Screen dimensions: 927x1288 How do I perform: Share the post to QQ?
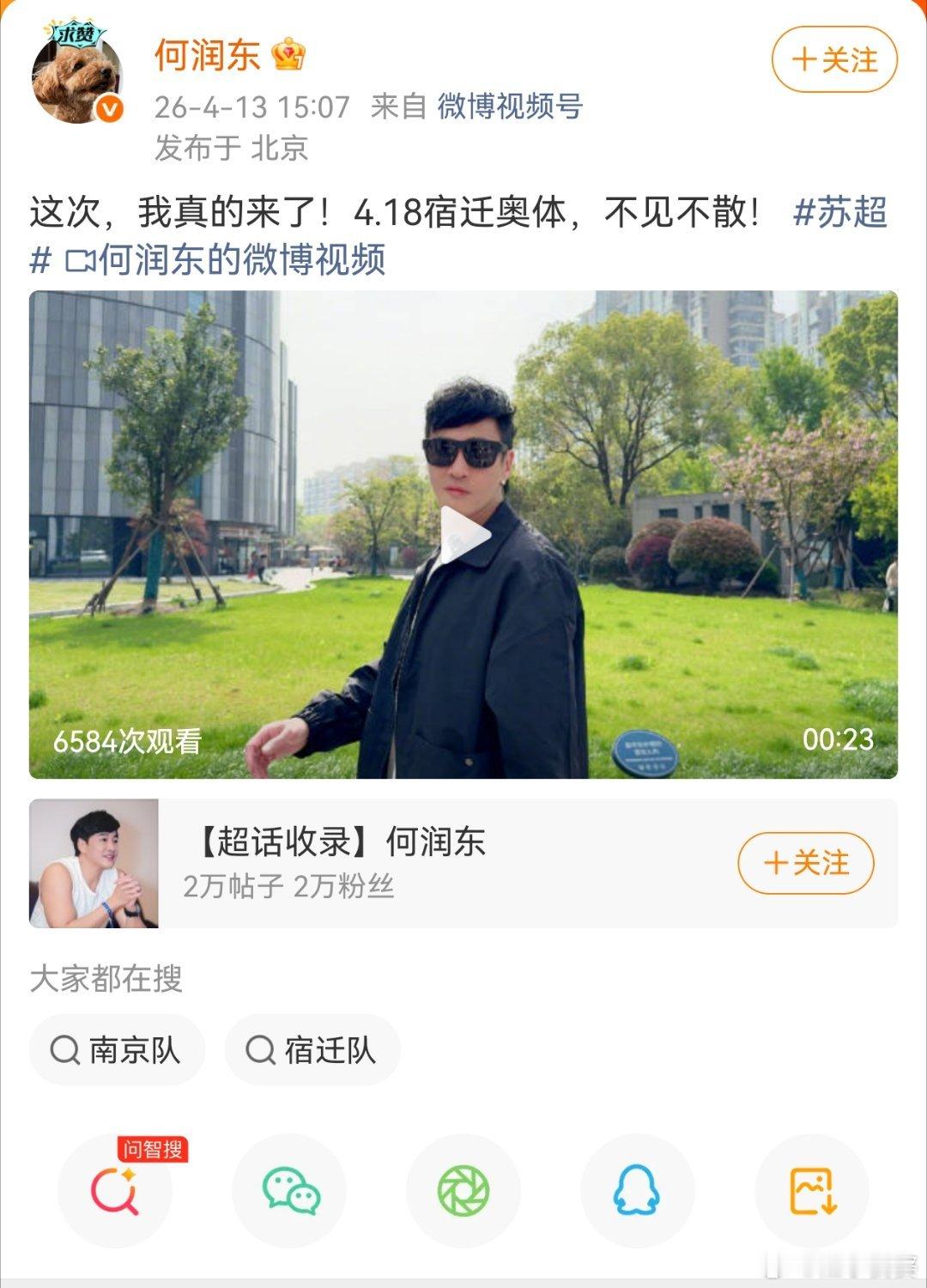tap(634, 1189)
